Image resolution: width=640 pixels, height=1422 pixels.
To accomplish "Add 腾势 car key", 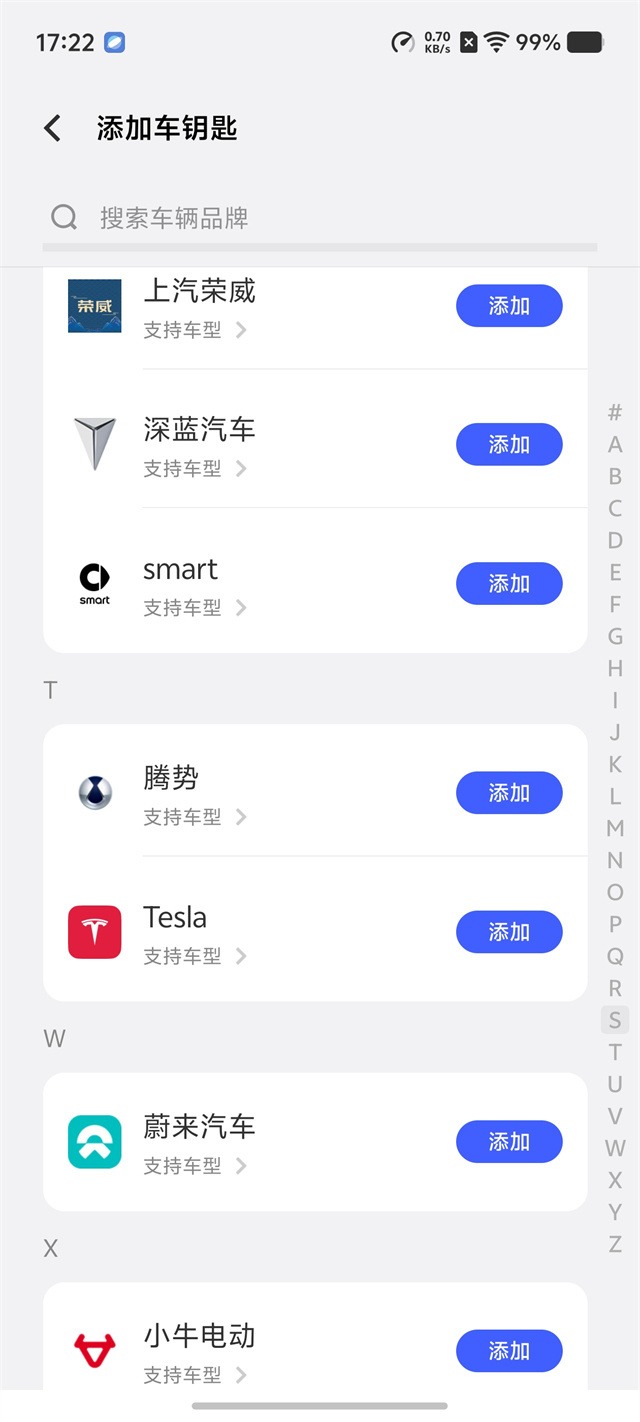I will pos(509,793).
